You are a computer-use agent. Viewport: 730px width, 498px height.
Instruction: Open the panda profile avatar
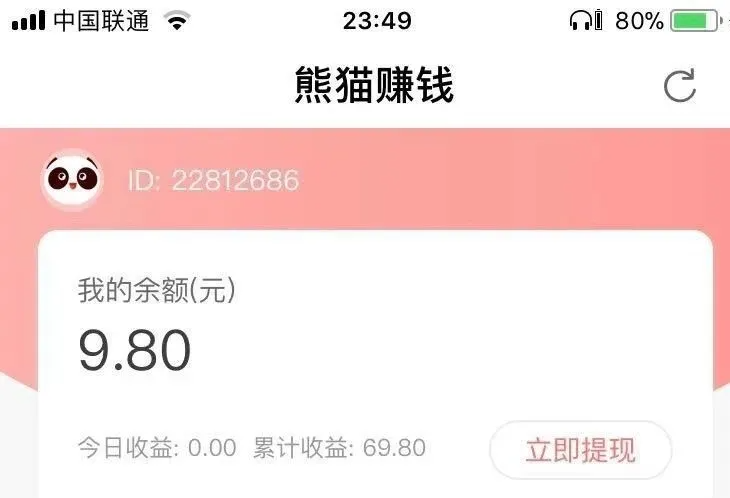click(72, 180)
